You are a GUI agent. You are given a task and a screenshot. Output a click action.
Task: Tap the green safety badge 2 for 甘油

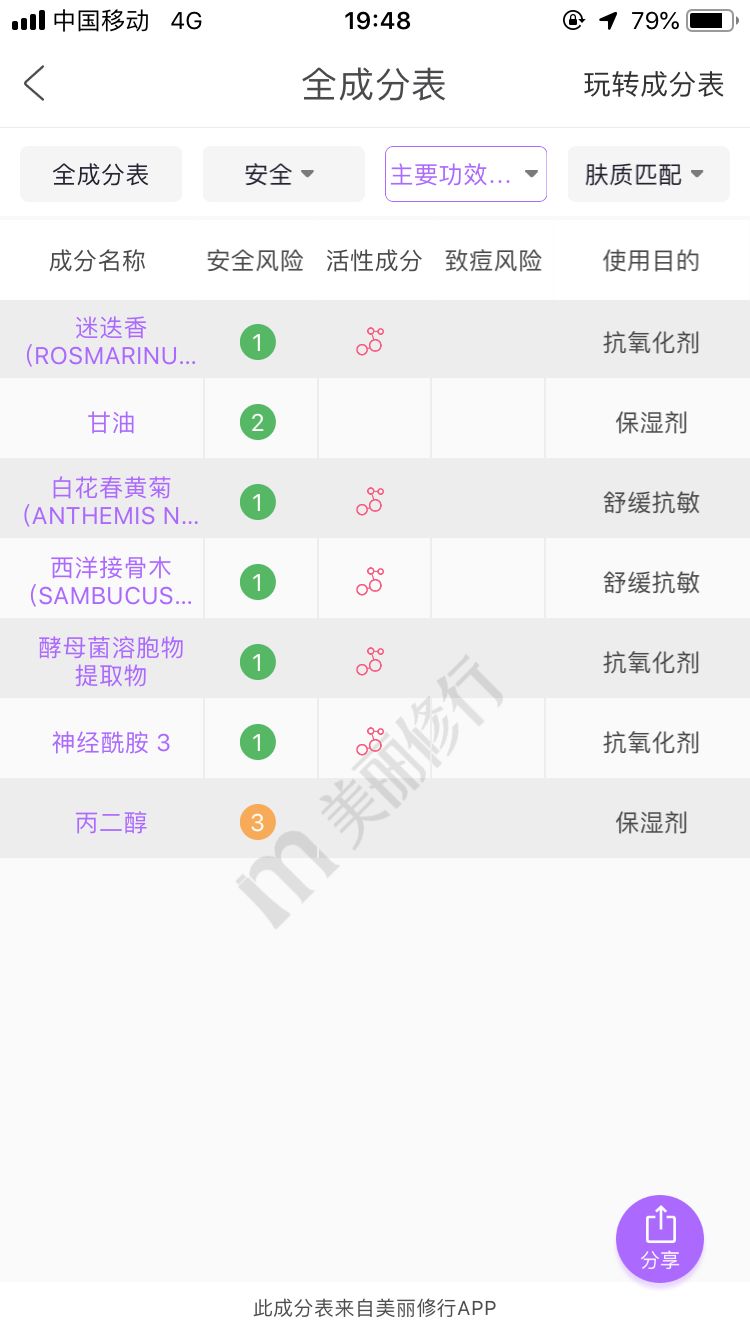pyautogui.click(x=258, y=421)
